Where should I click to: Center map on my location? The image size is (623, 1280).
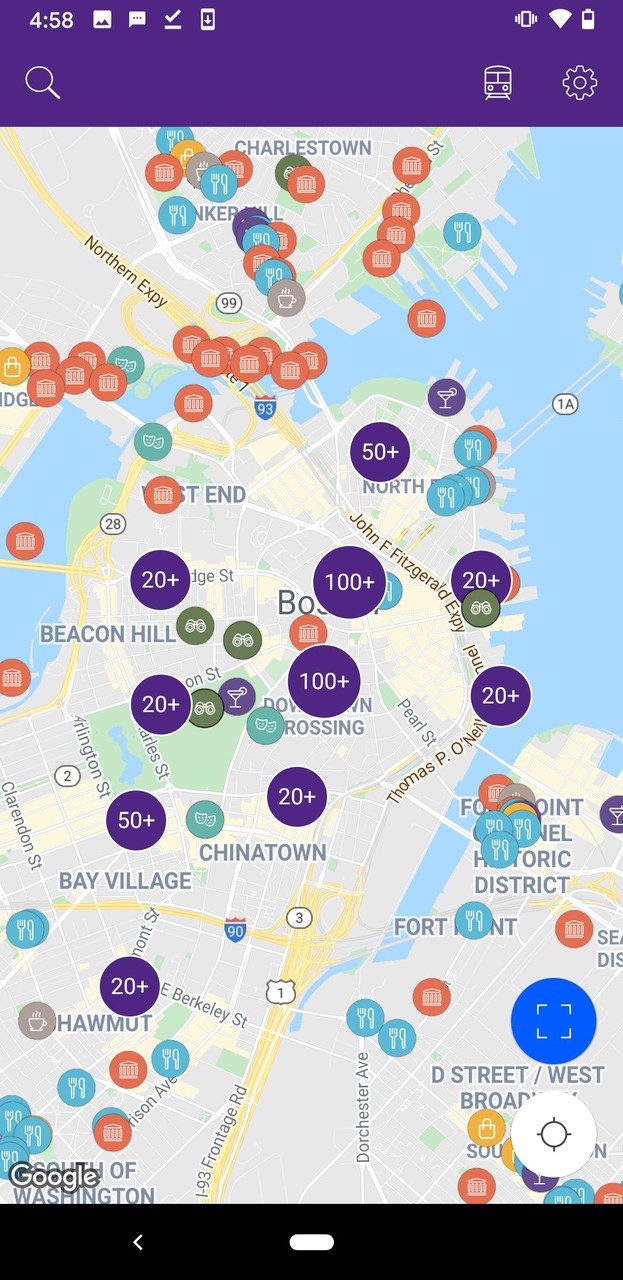pos(553,1134)
